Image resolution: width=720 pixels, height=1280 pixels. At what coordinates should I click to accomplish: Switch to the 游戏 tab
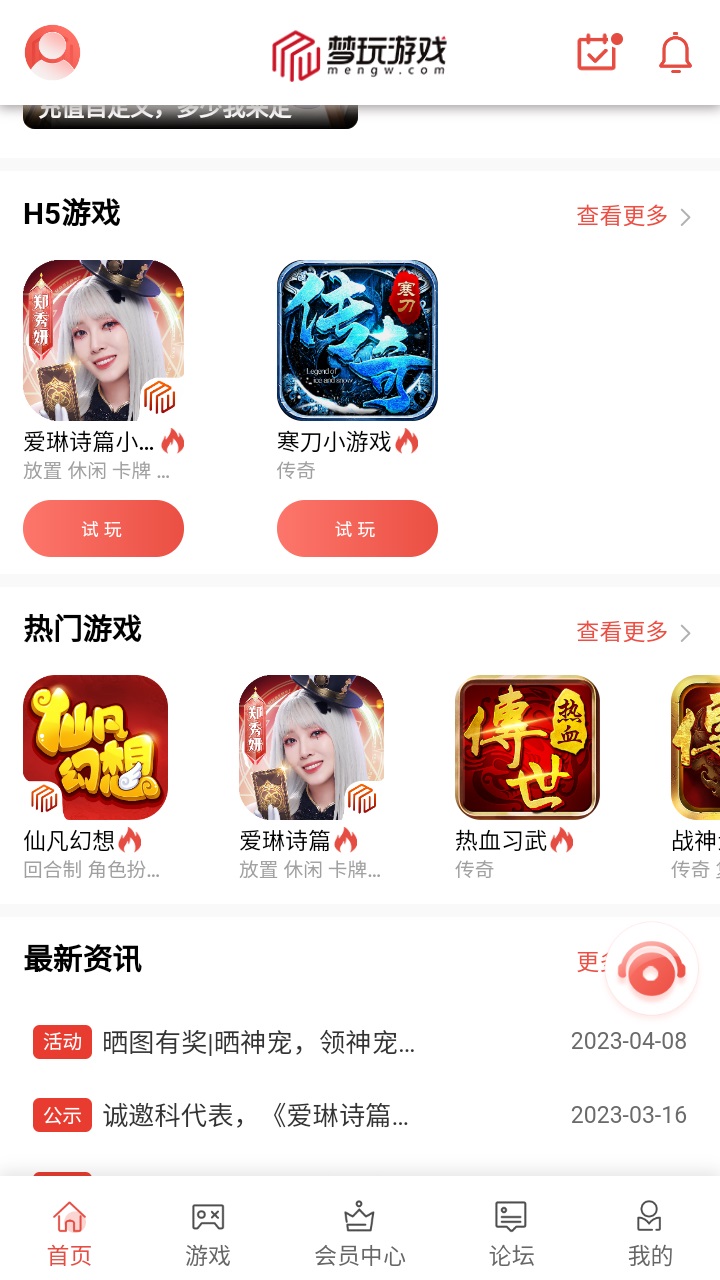[x=206, y=1232]
